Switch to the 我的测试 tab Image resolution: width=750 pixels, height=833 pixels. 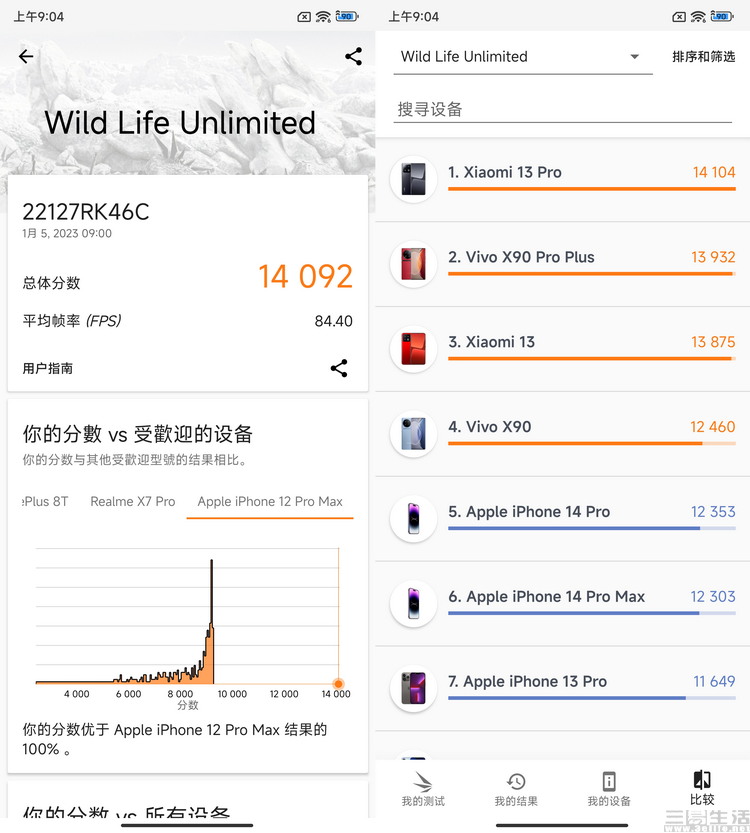423,789
